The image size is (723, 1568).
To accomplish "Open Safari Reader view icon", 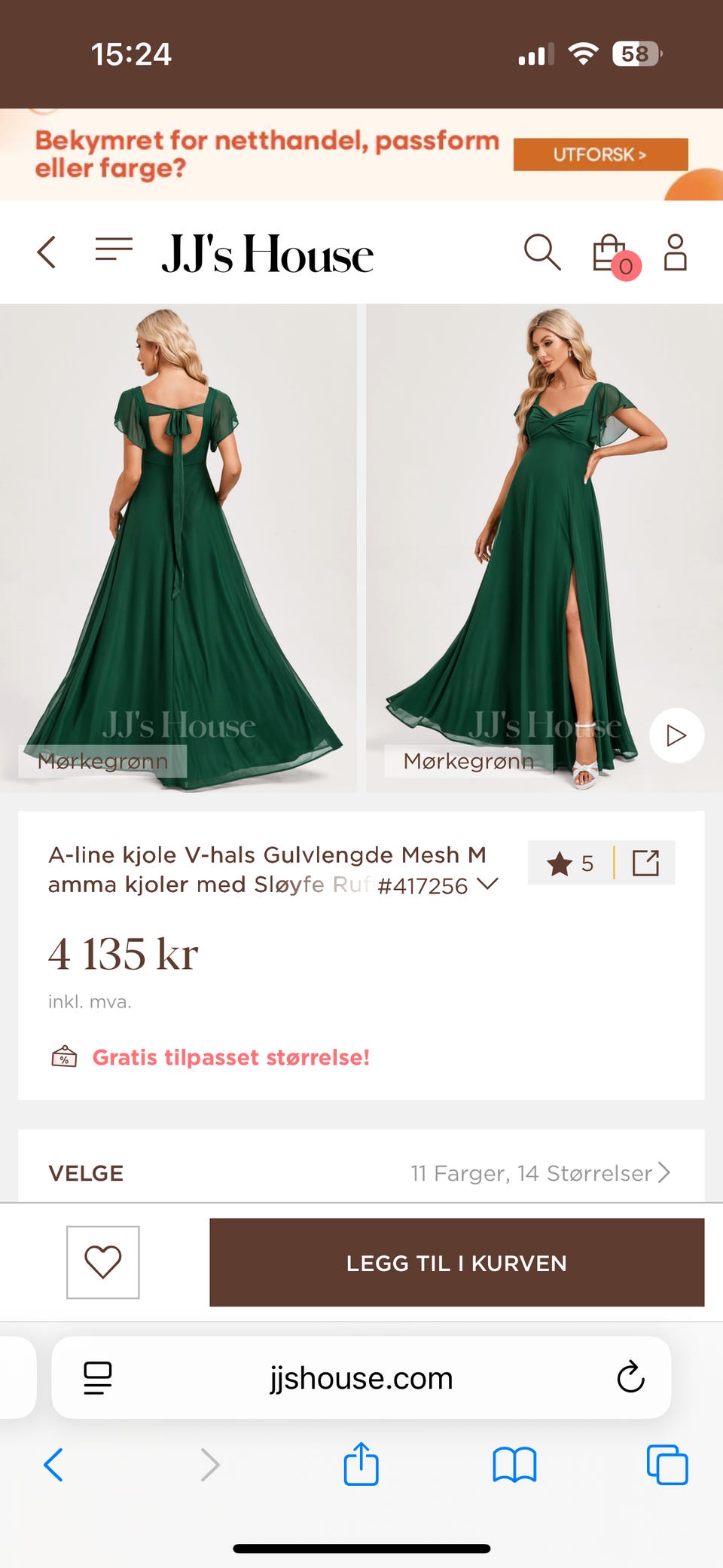I will [99, 1378].
